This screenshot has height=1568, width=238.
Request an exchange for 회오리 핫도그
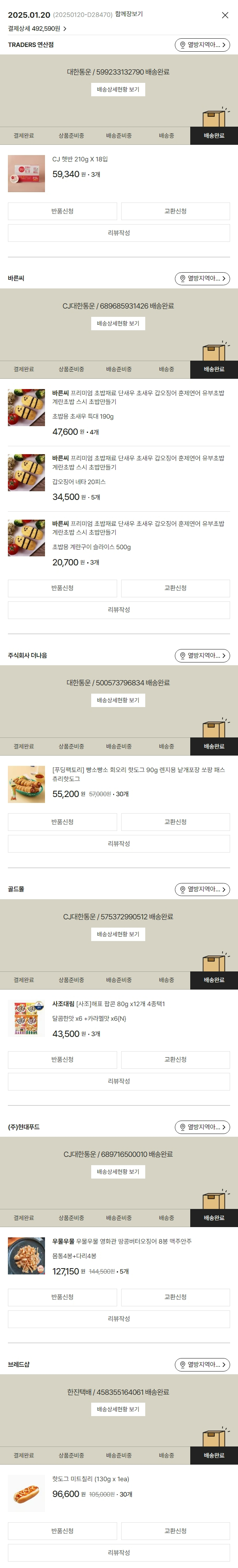[x=175, y=822]
